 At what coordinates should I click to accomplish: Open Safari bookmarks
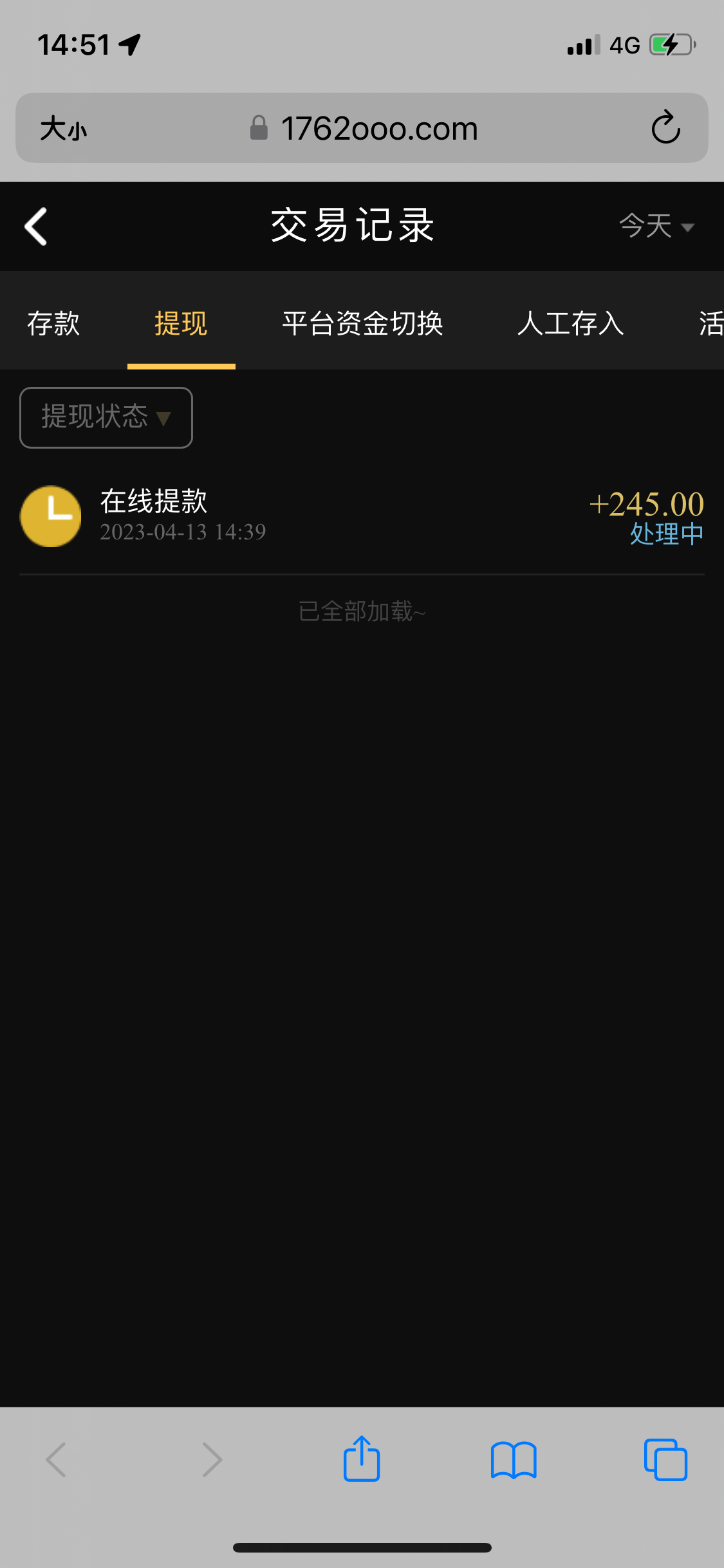coord(513,1459)
